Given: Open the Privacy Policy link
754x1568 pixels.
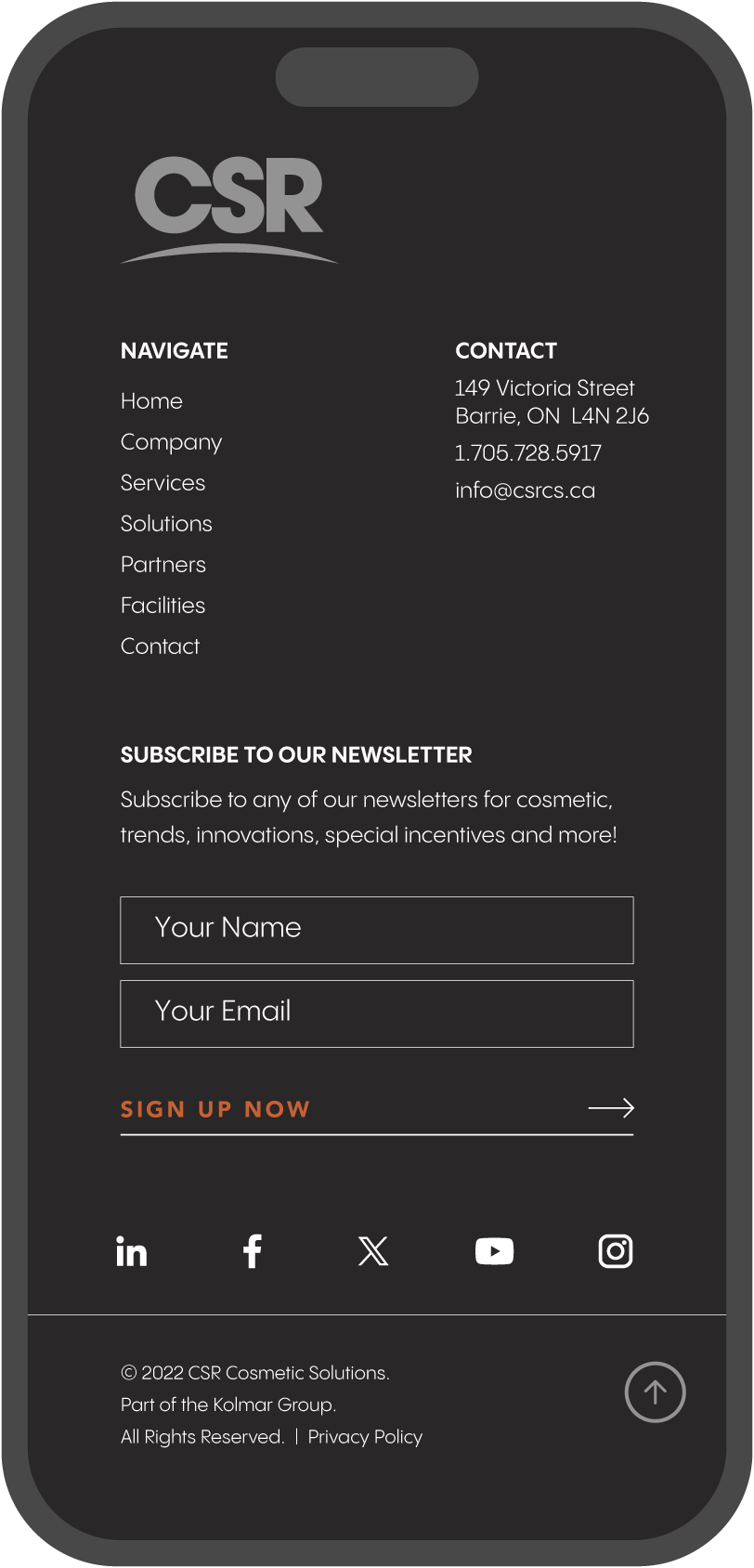Looking at the screenshot, I should tap(365, 1437).
